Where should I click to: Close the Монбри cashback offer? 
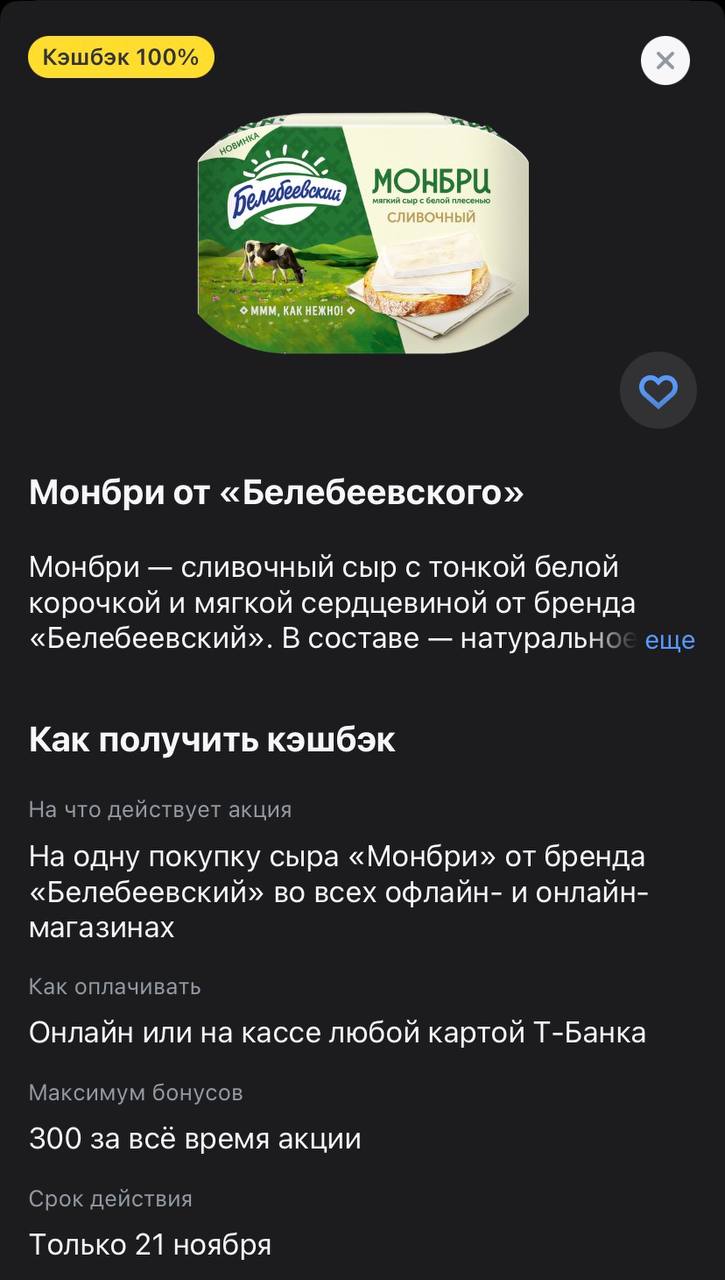click(x=665, y=61)
